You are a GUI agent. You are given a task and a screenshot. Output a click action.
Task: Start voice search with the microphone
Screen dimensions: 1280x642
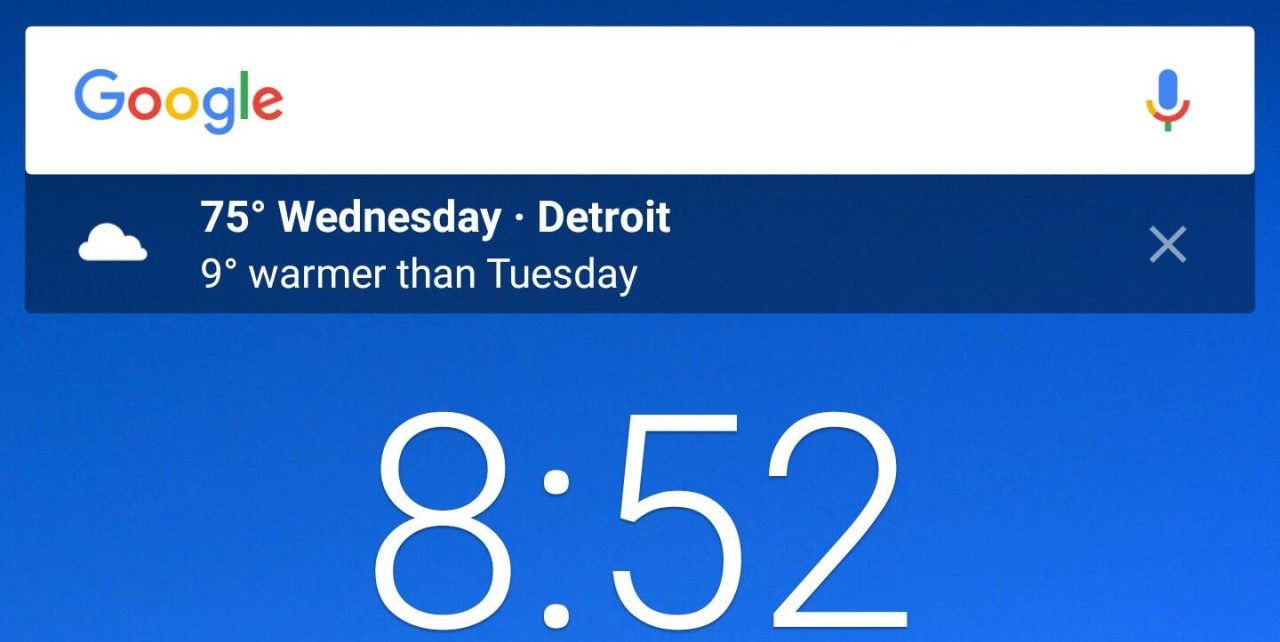pyautogui.click(x=1167, y=100)
